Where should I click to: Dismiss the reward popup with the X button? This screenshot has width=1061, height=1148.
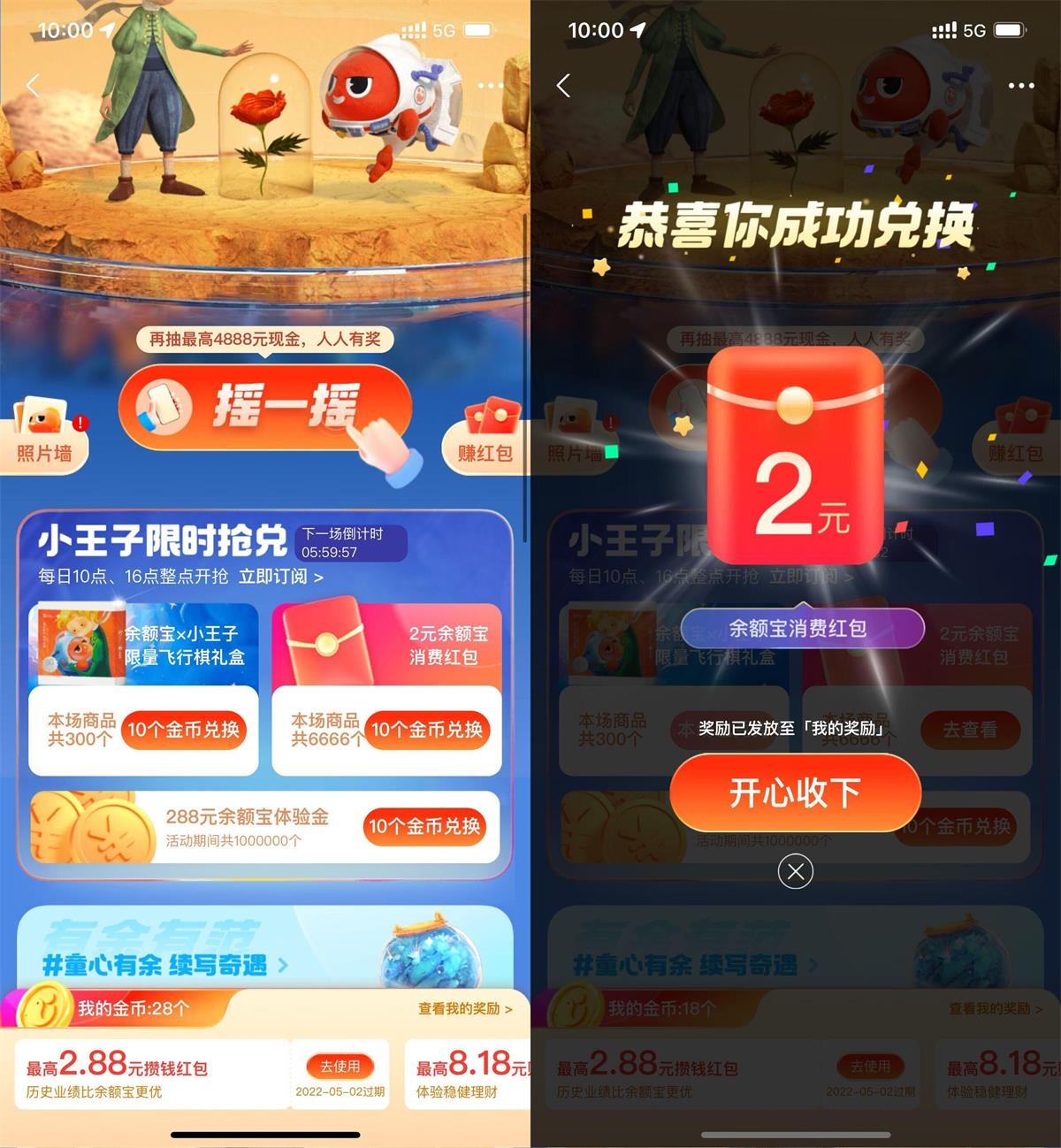pyautogui.click(x=795, y=871)
